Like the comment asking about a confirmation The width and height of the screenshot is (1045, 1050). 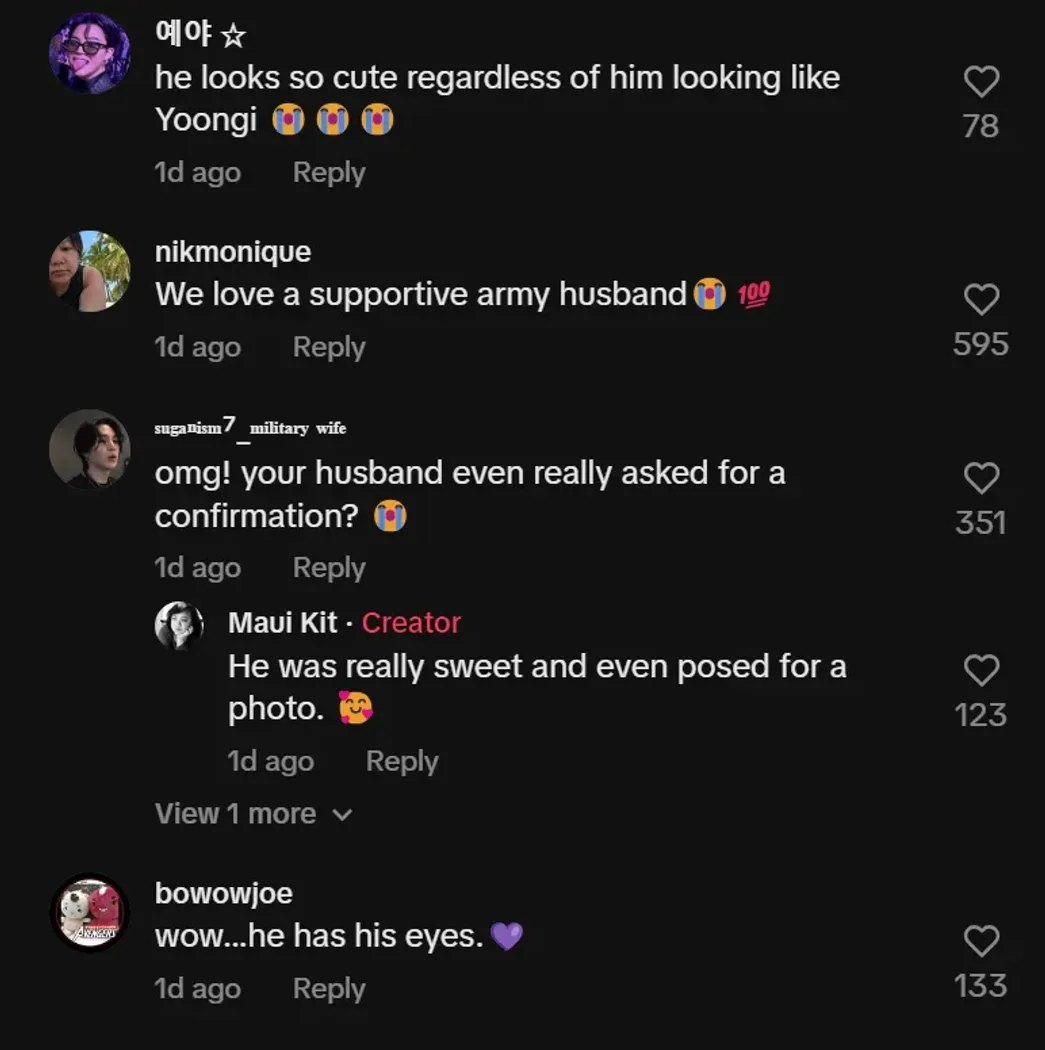tap(980, 478)
